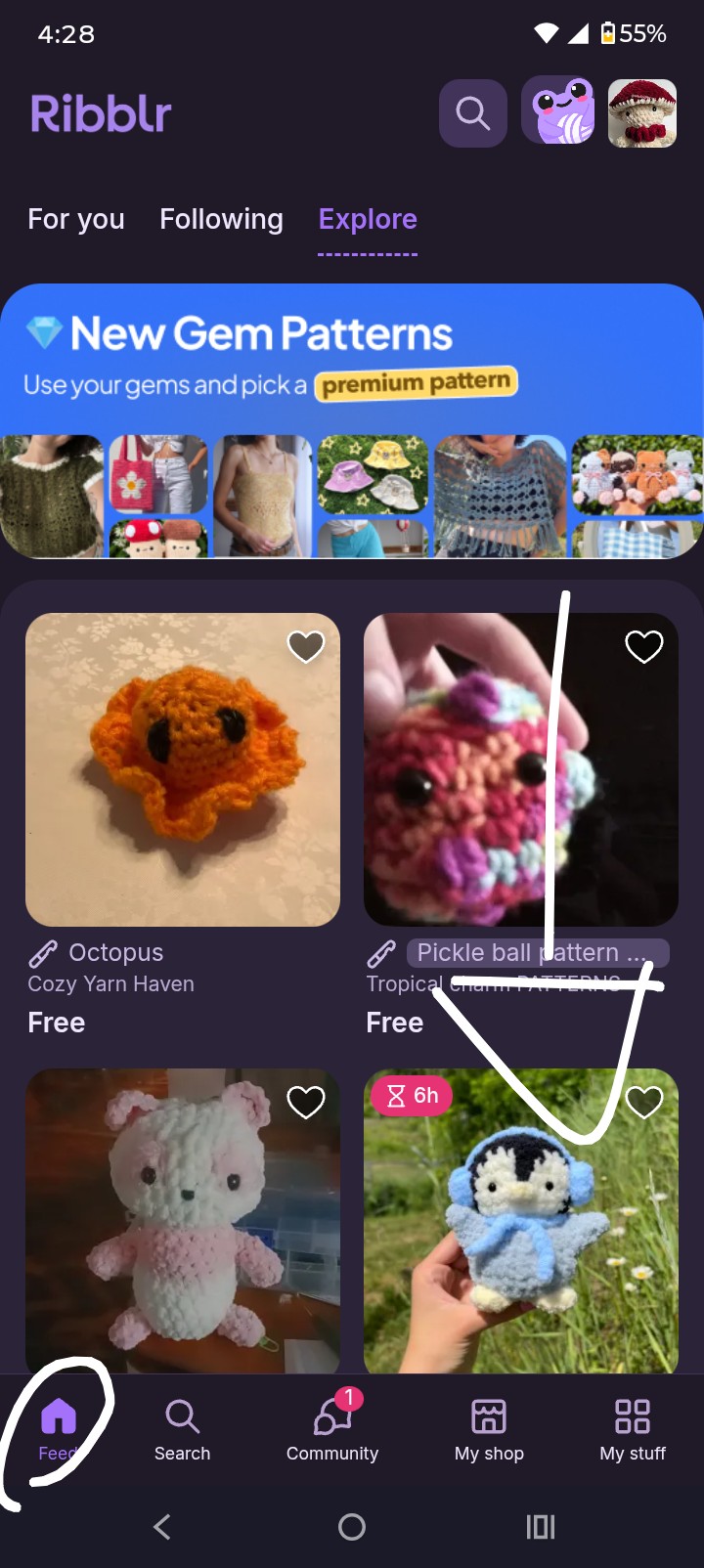Like the Octopus pattern
This screenshot has height=1568, width=704.
coord(306,646)
